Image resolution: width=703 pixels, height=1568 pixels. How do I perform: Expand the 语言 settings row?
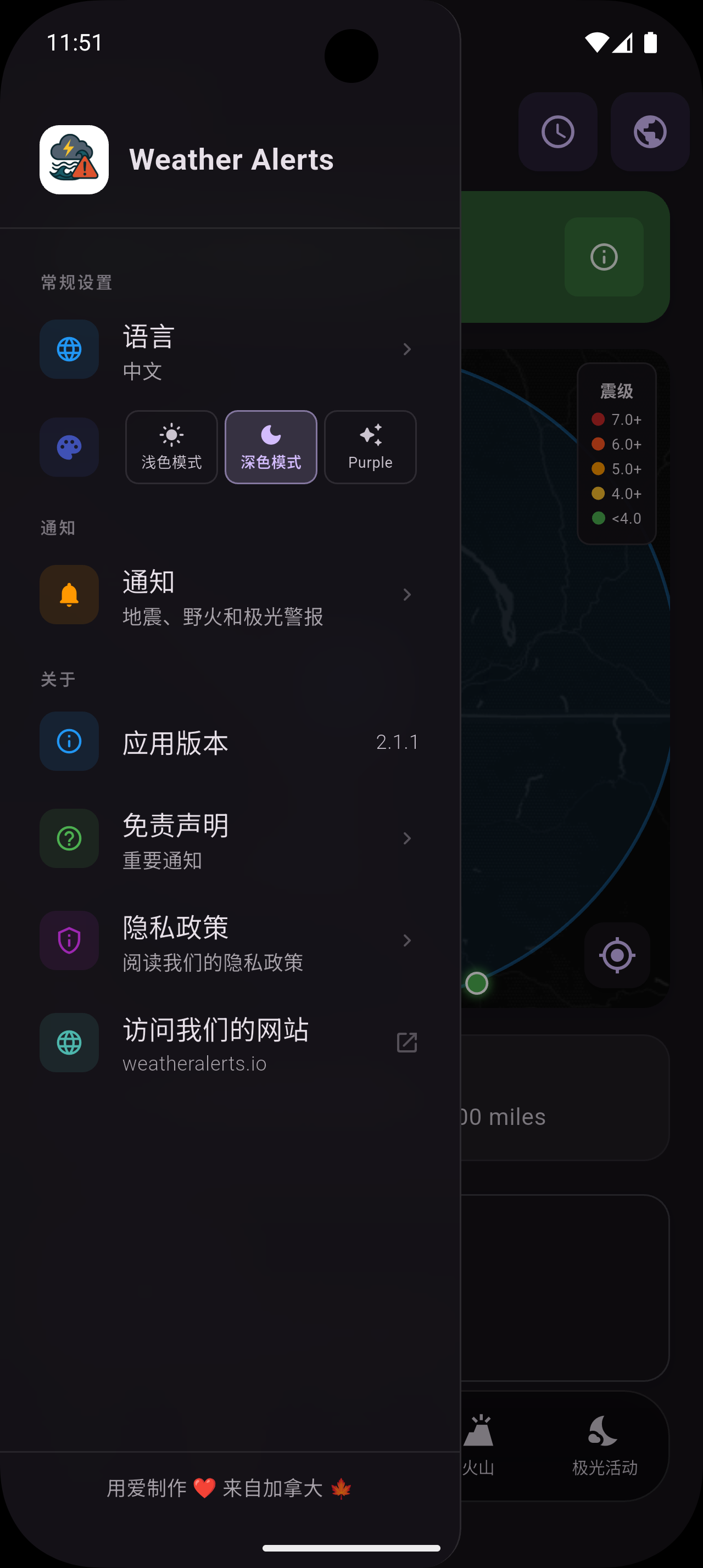406,349
